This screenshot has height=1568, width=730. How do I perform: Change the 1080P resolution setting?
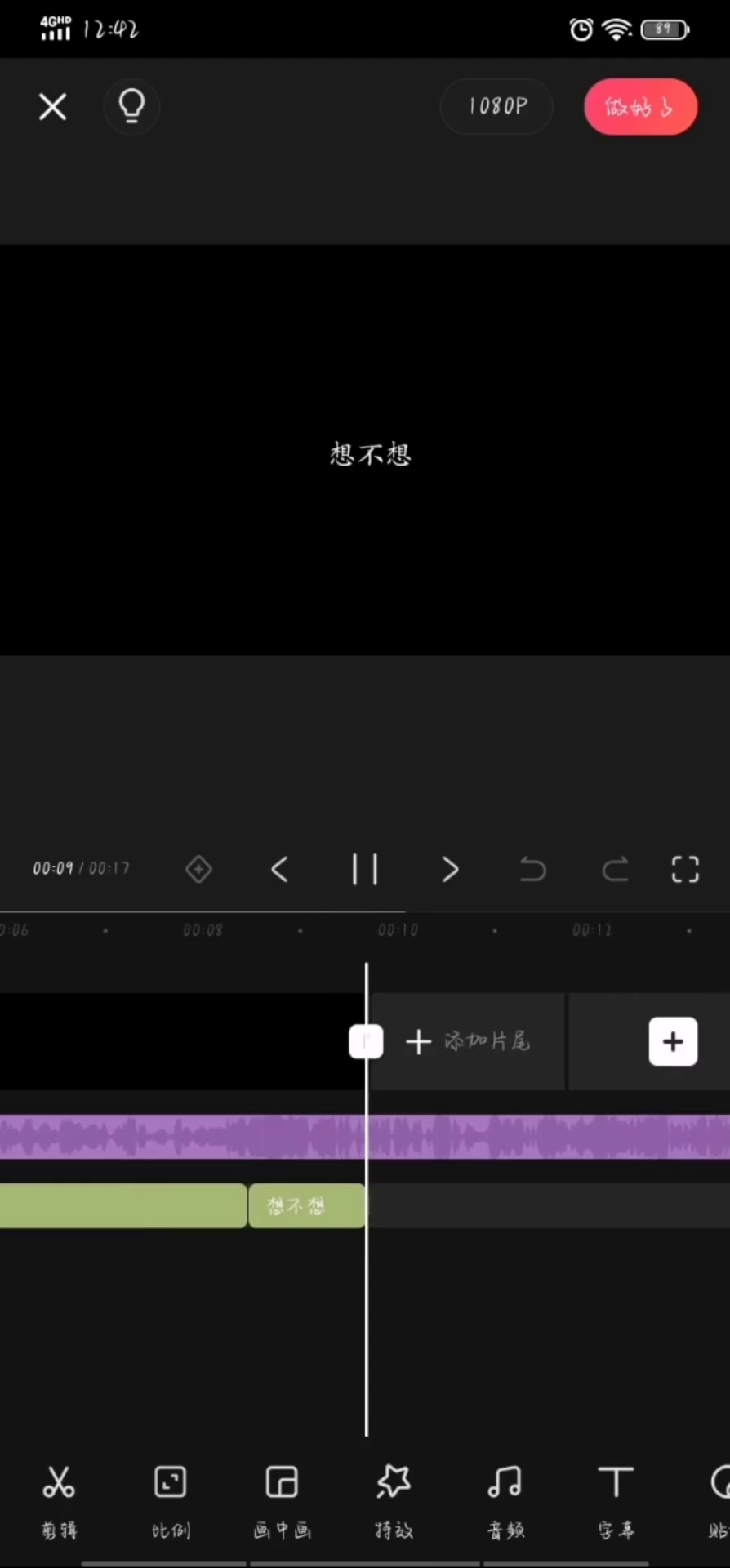497,106
